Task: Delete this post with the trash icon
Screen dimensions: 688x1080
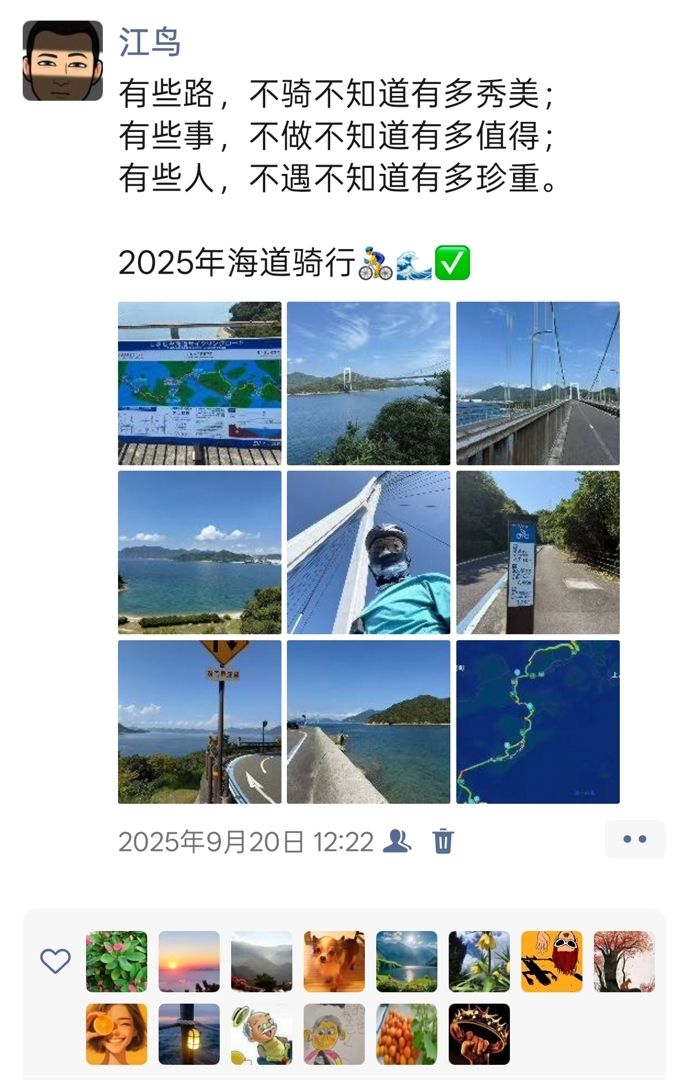Action: (443, 841)
